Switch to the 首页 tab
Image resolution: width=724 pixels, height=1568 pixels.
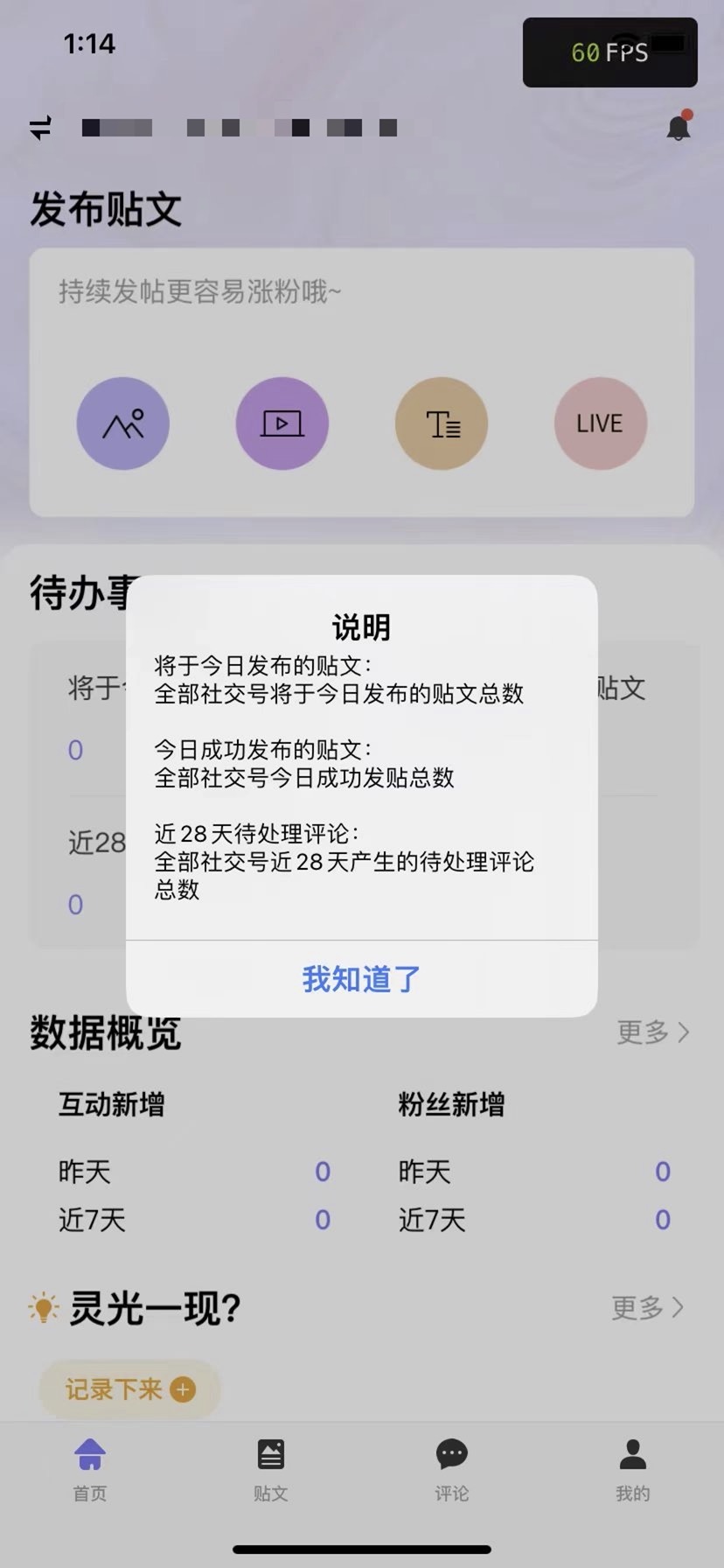coord(90,1470)
